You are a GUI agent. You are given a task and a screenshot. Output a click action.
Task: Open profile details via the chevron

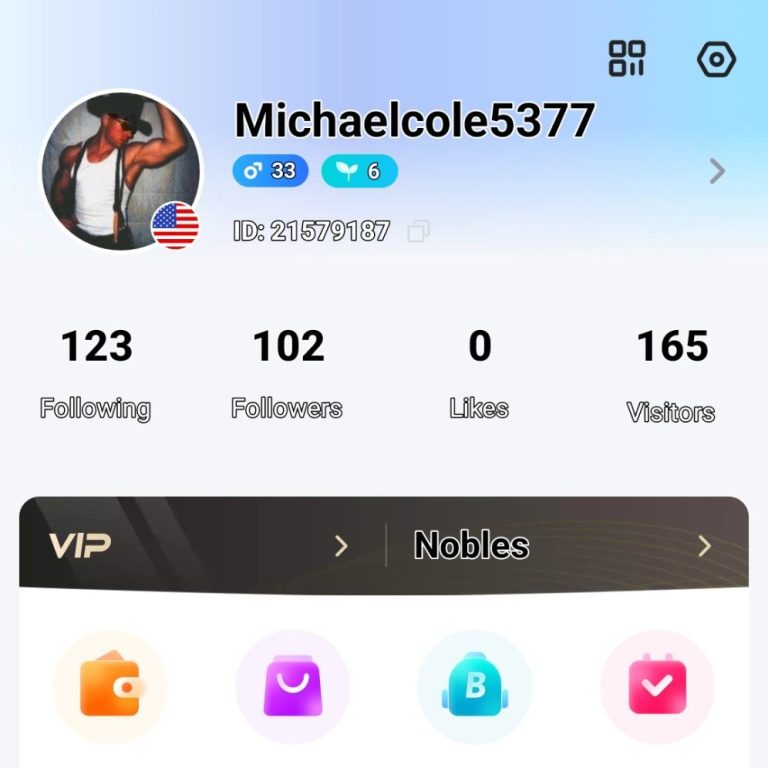[x=716, y=172]
